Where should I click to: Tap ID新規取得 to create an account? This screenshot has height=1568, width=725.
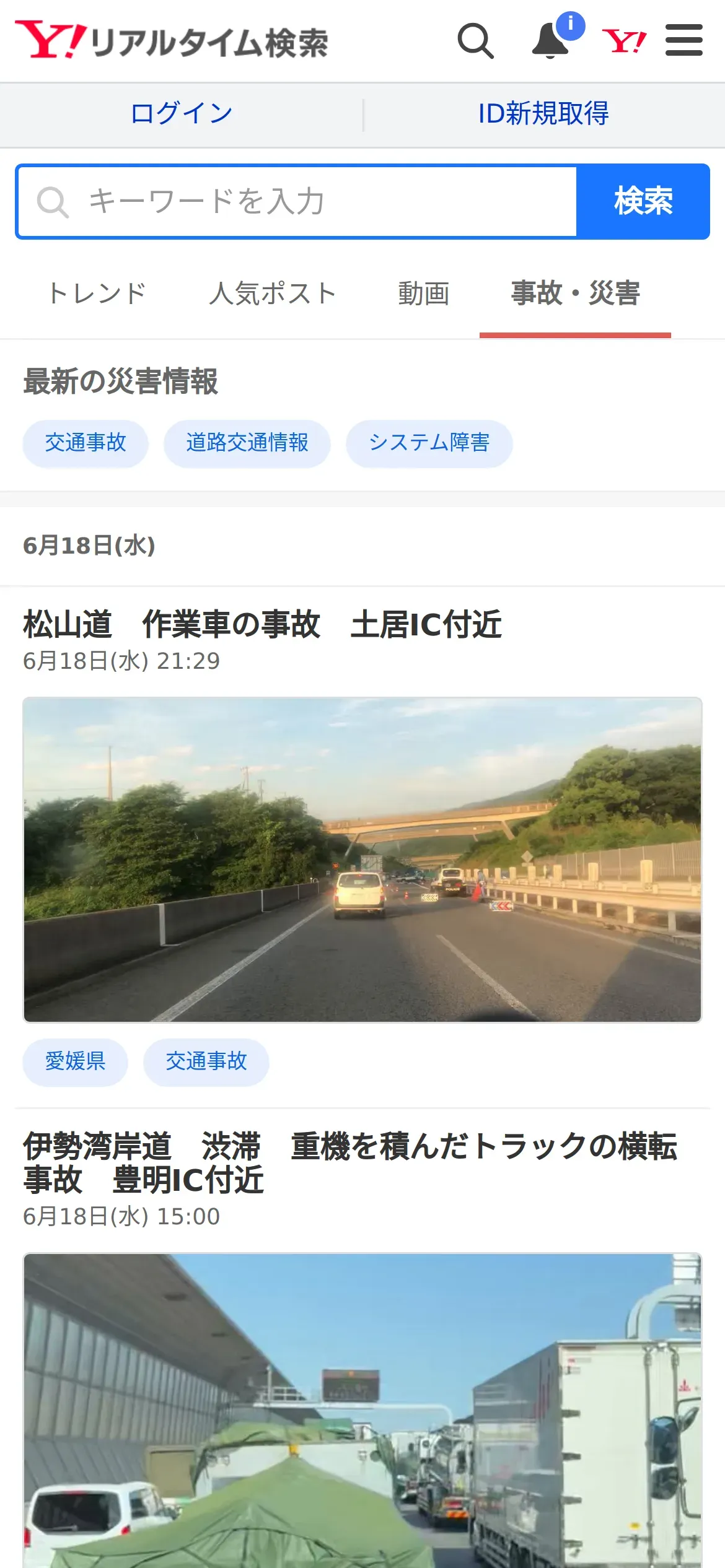coord(543,114)
